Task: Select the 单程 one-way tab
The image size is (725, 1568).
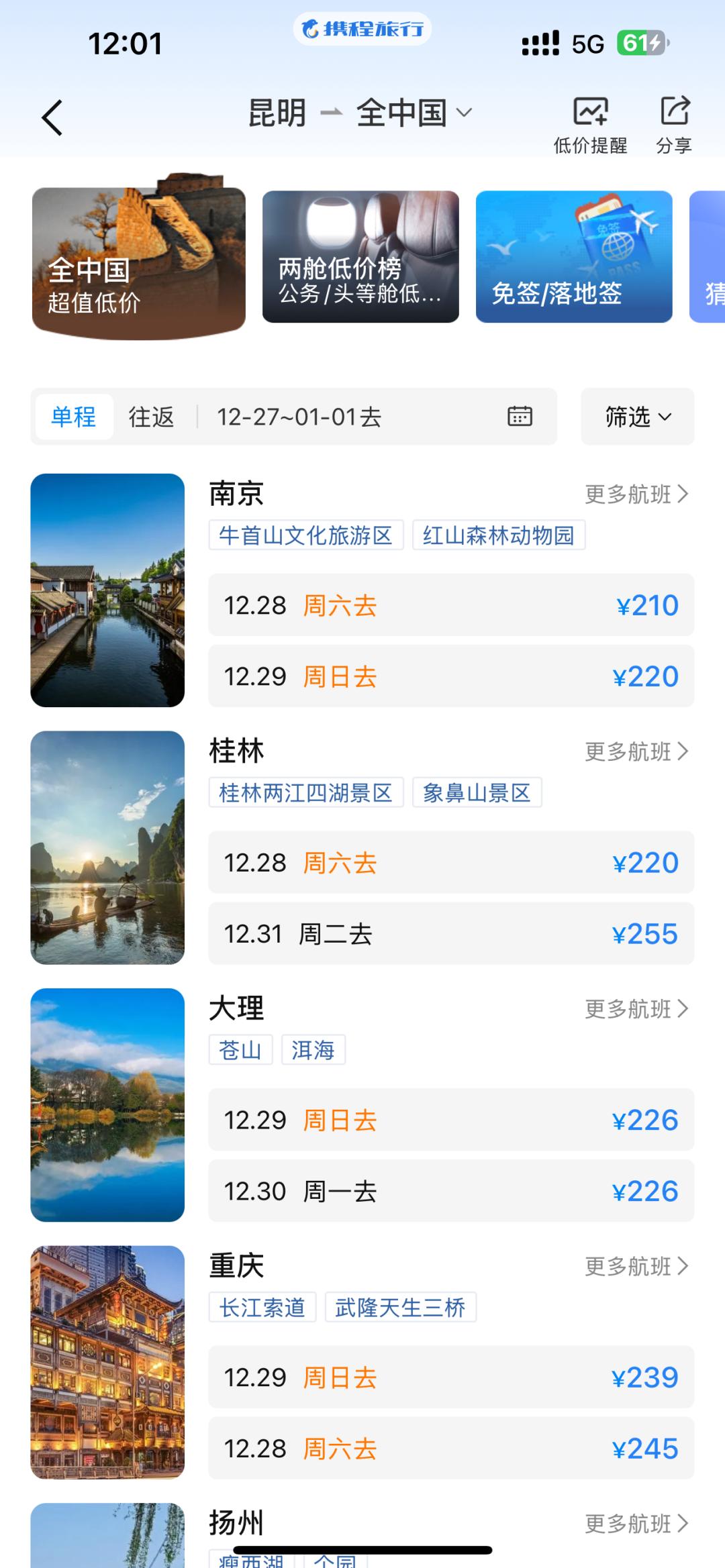Action: click(74, 417)
